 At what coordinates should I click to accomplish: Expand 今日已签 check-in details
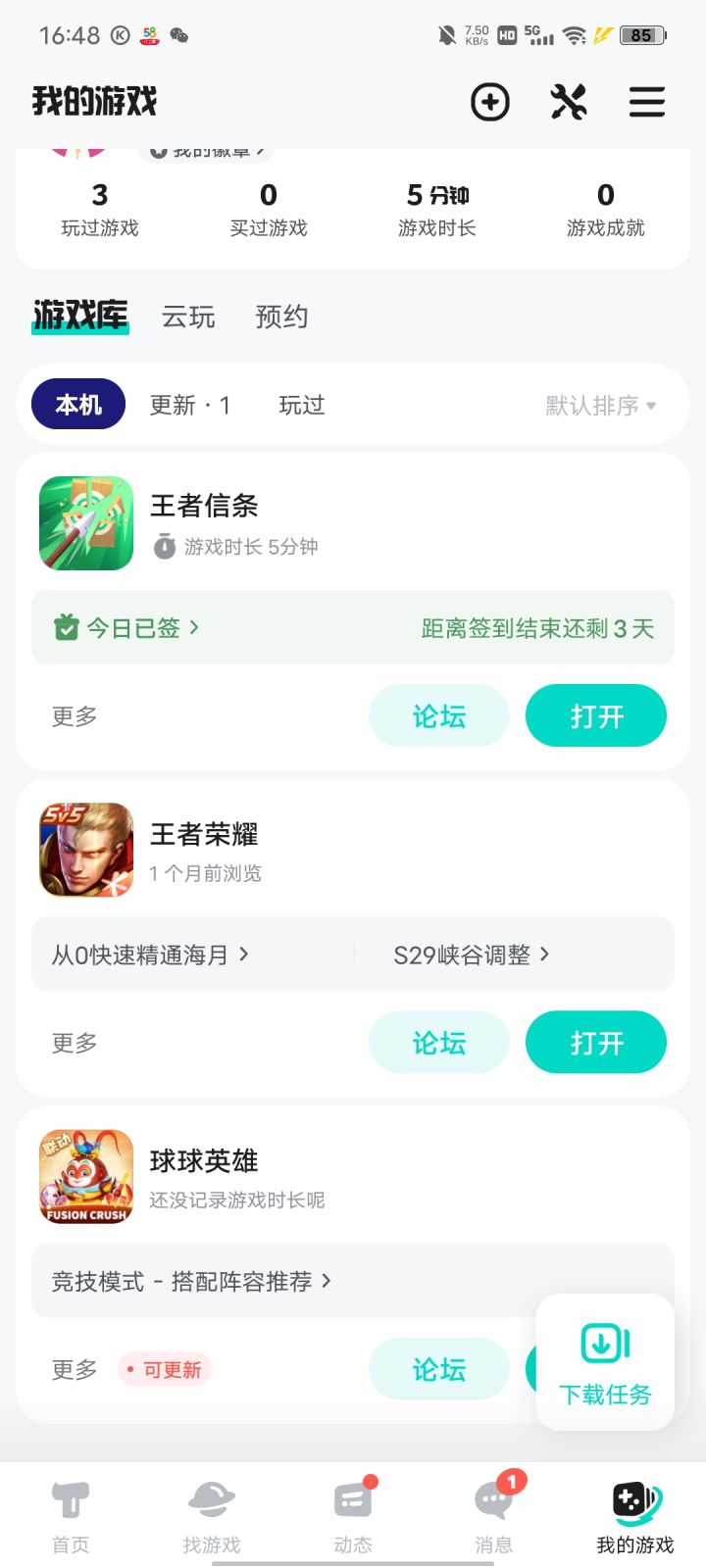click(127, 627)
